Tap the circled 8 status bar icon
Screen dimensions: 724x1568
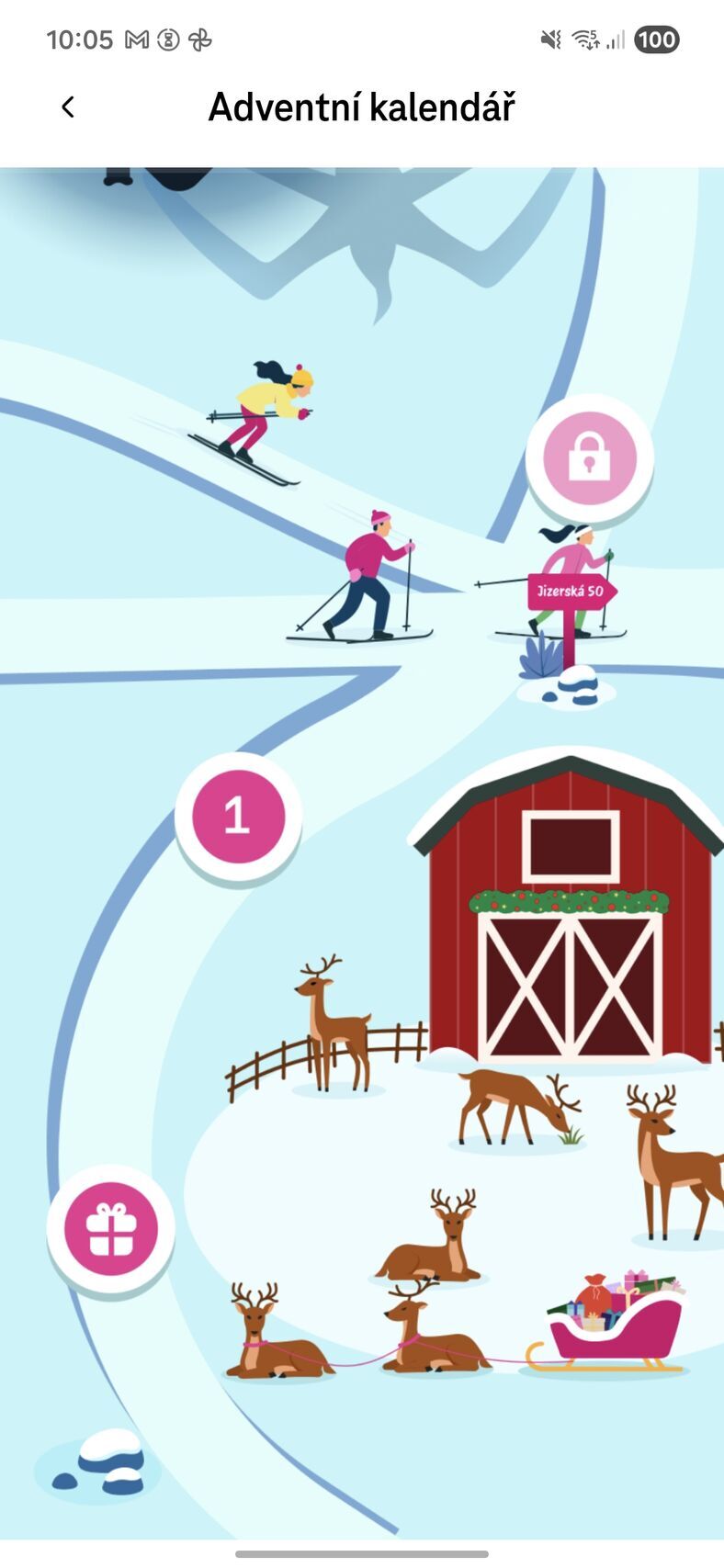[169, 39]
